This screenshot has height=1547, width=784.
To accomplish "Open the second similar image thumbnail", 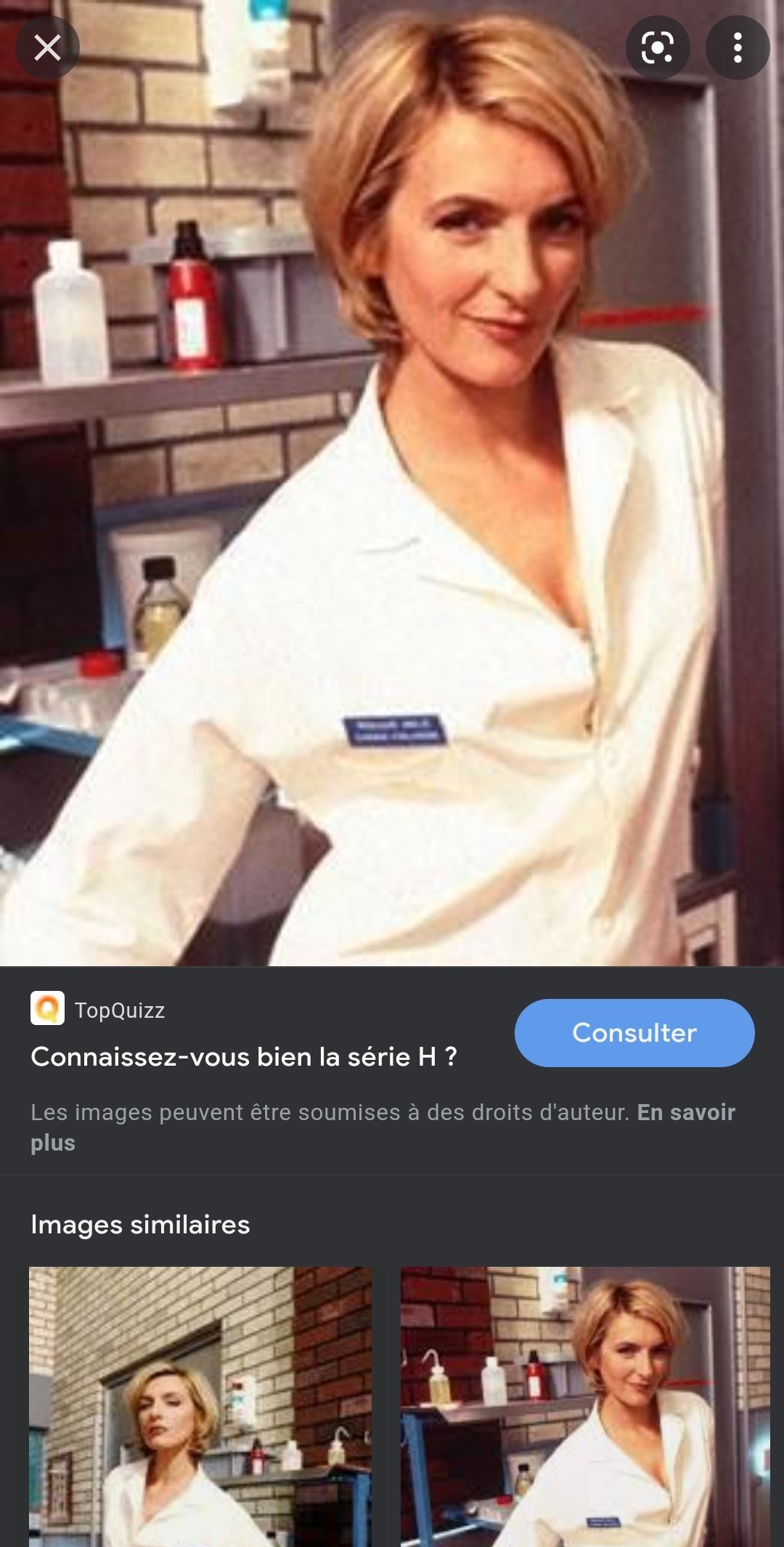I will coord(585,1405).
